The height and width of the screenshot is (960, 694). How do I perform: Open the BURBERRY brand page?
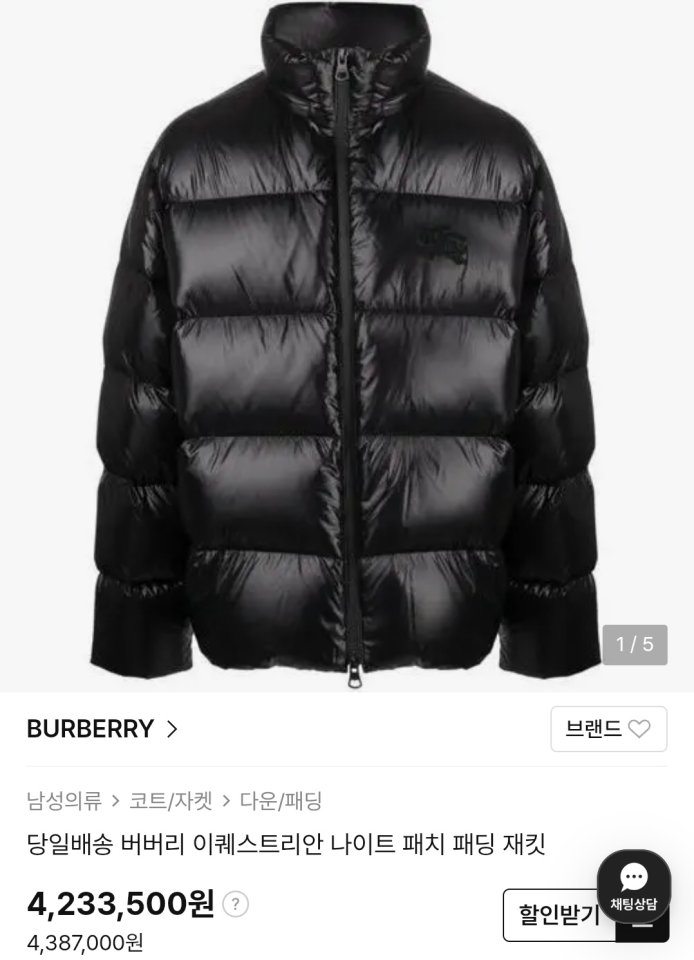(x=102, y=729)
